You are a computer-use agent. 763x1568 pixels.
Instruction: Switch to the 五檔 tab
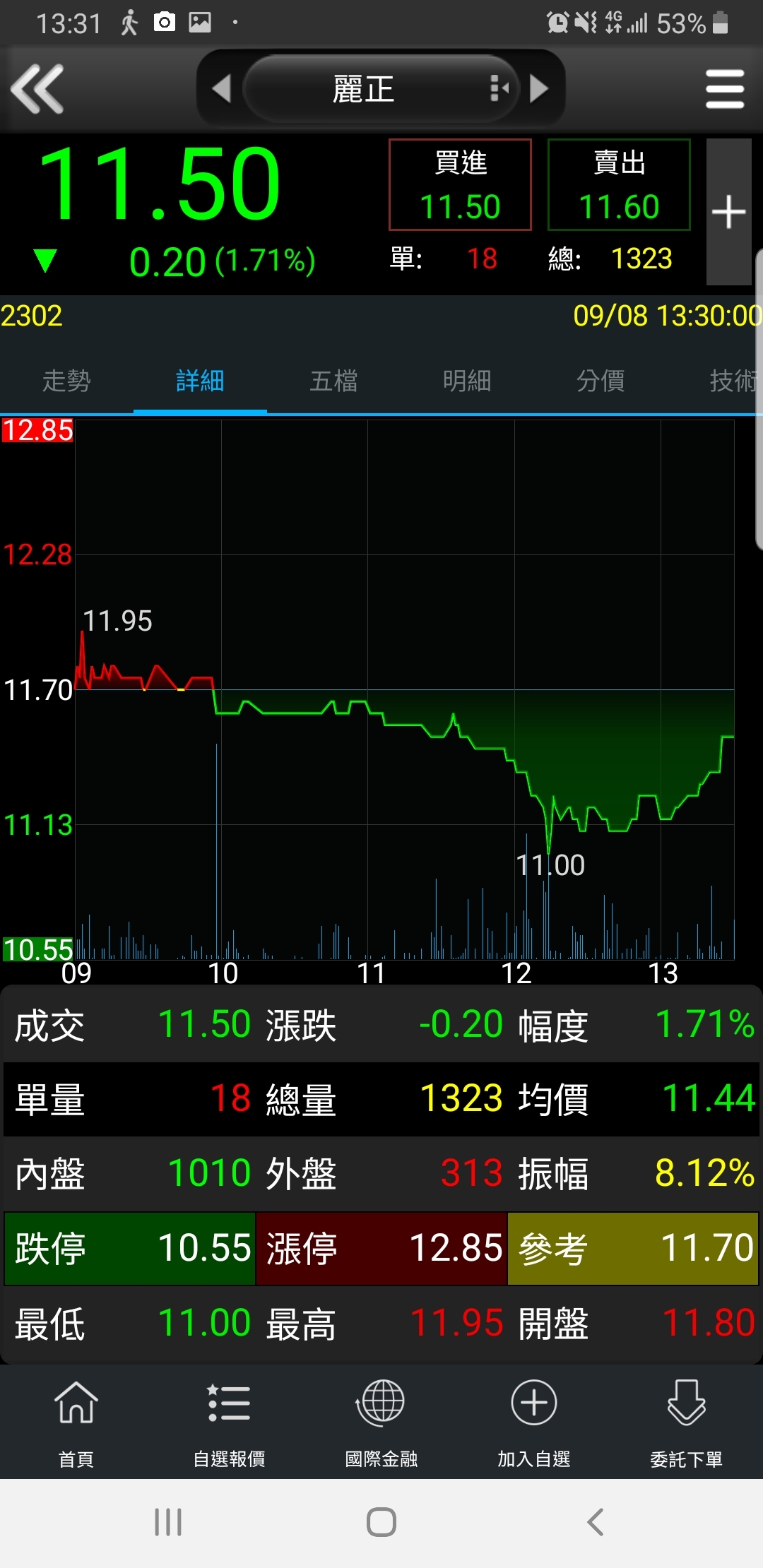pos(333,381)
